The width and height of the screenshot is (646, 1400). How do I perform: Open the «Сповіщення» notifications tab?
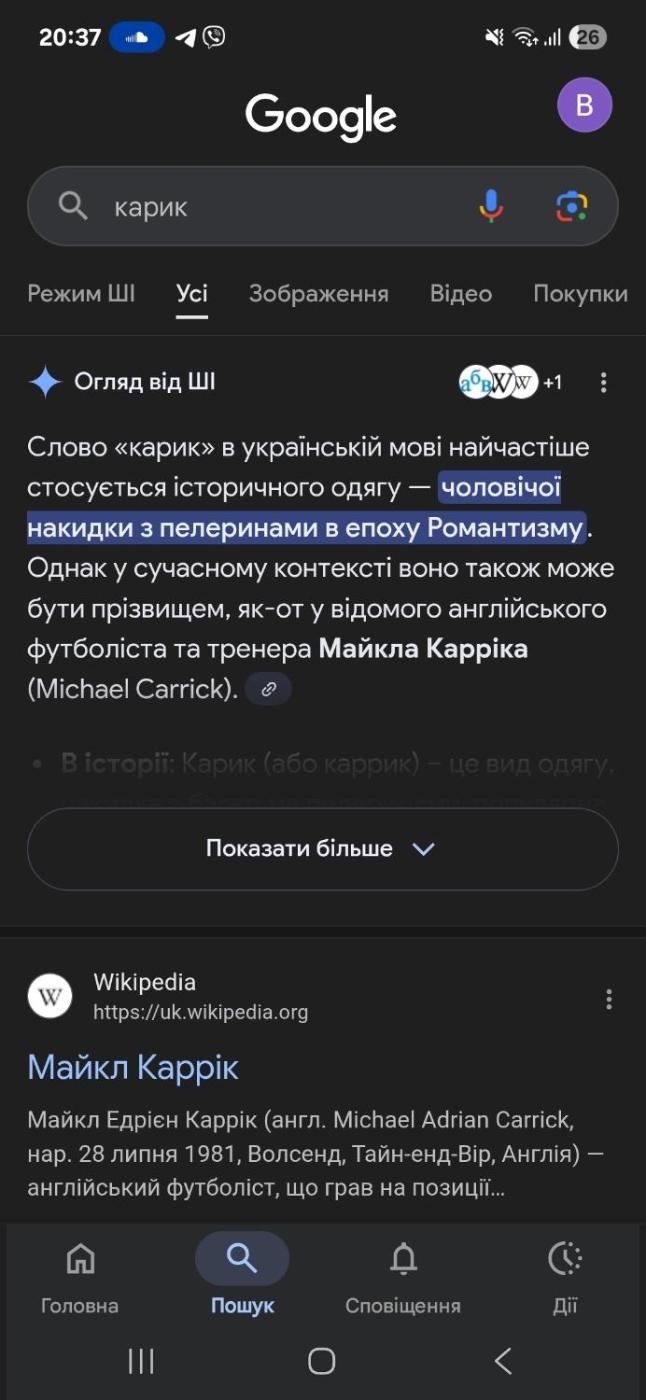pyautogui.click(x=403, y=1275)
